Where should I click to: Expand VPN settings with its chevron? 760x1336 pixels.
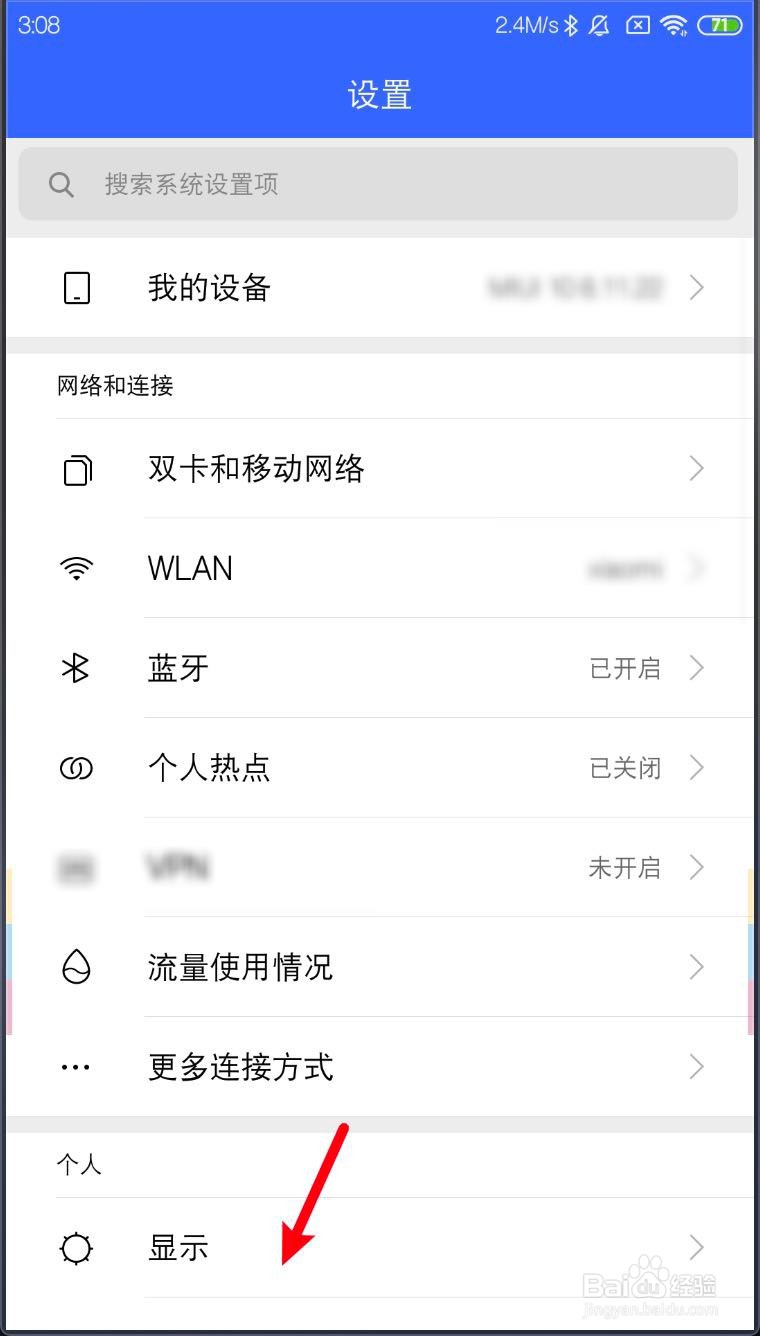697,868
